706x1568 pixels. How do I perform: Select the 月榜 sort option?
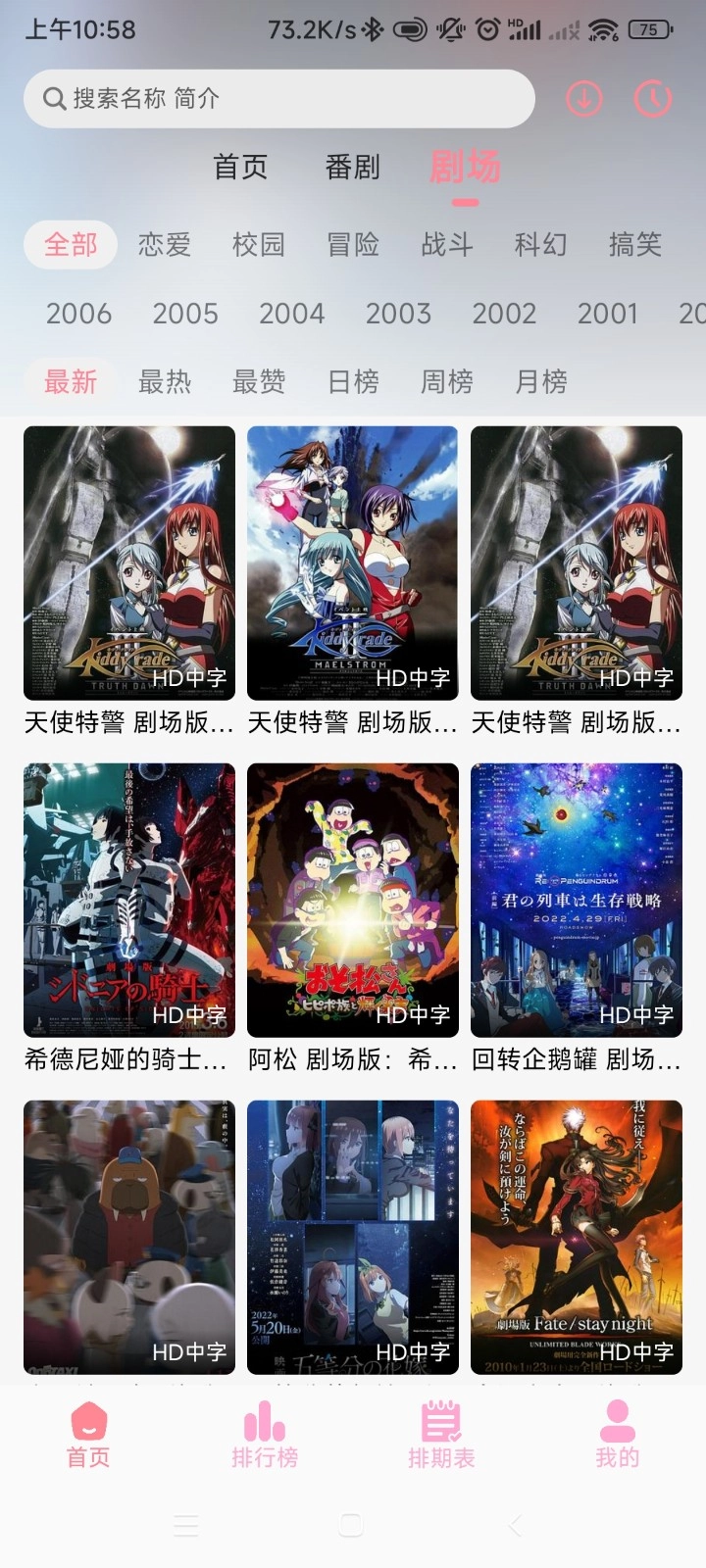pos(541,382)
